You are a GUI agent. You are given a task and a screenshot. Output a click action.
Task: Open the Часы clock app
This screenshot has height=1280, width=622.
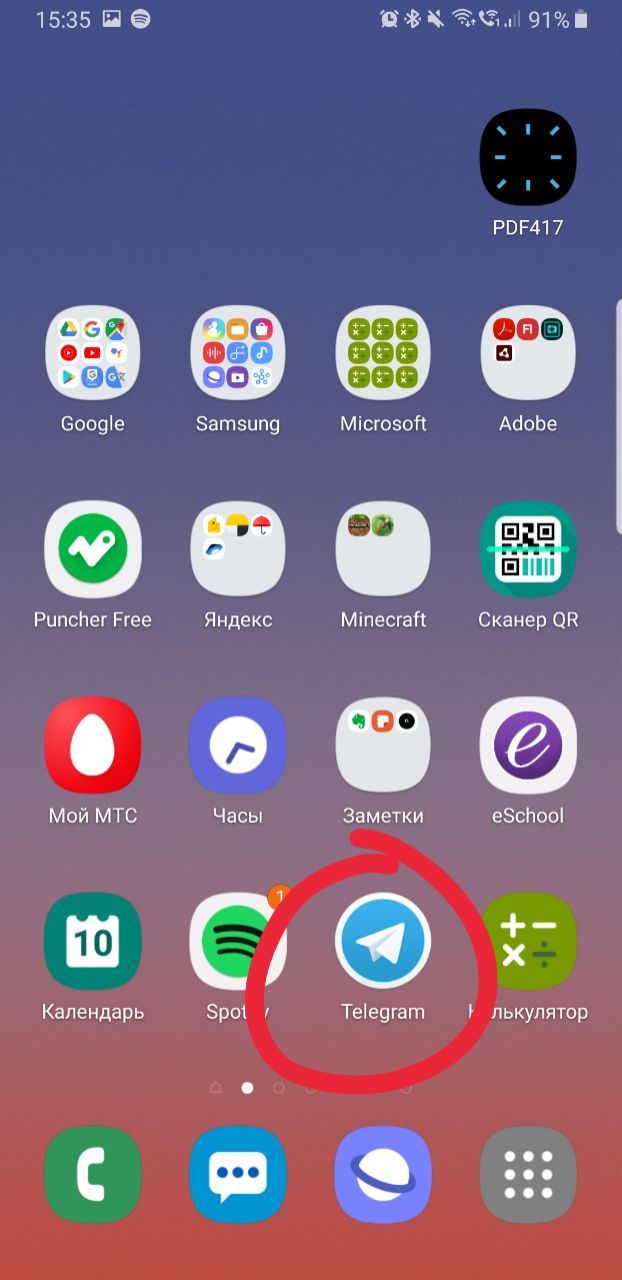tap(238, 745)
